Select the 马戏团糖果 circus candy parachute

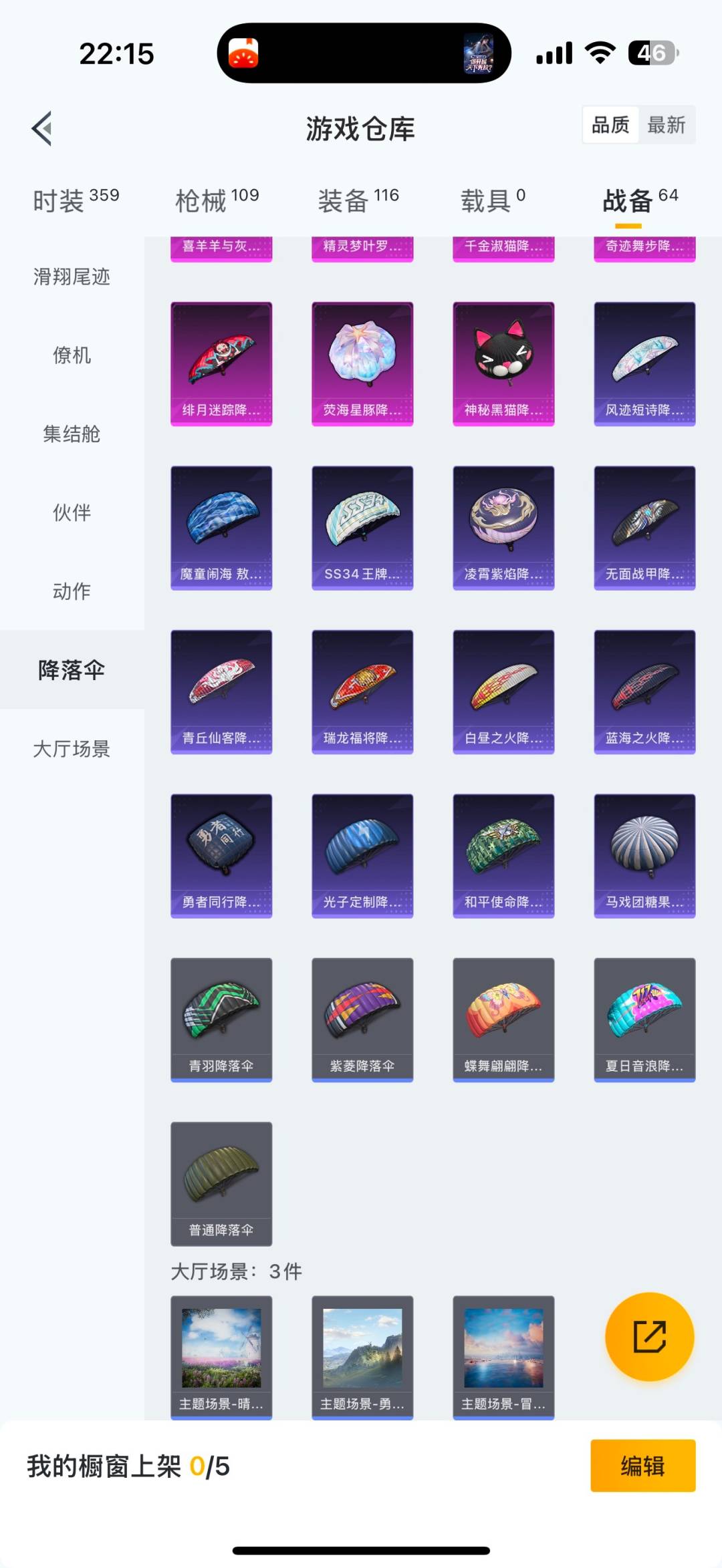click(x=644, y=855)
